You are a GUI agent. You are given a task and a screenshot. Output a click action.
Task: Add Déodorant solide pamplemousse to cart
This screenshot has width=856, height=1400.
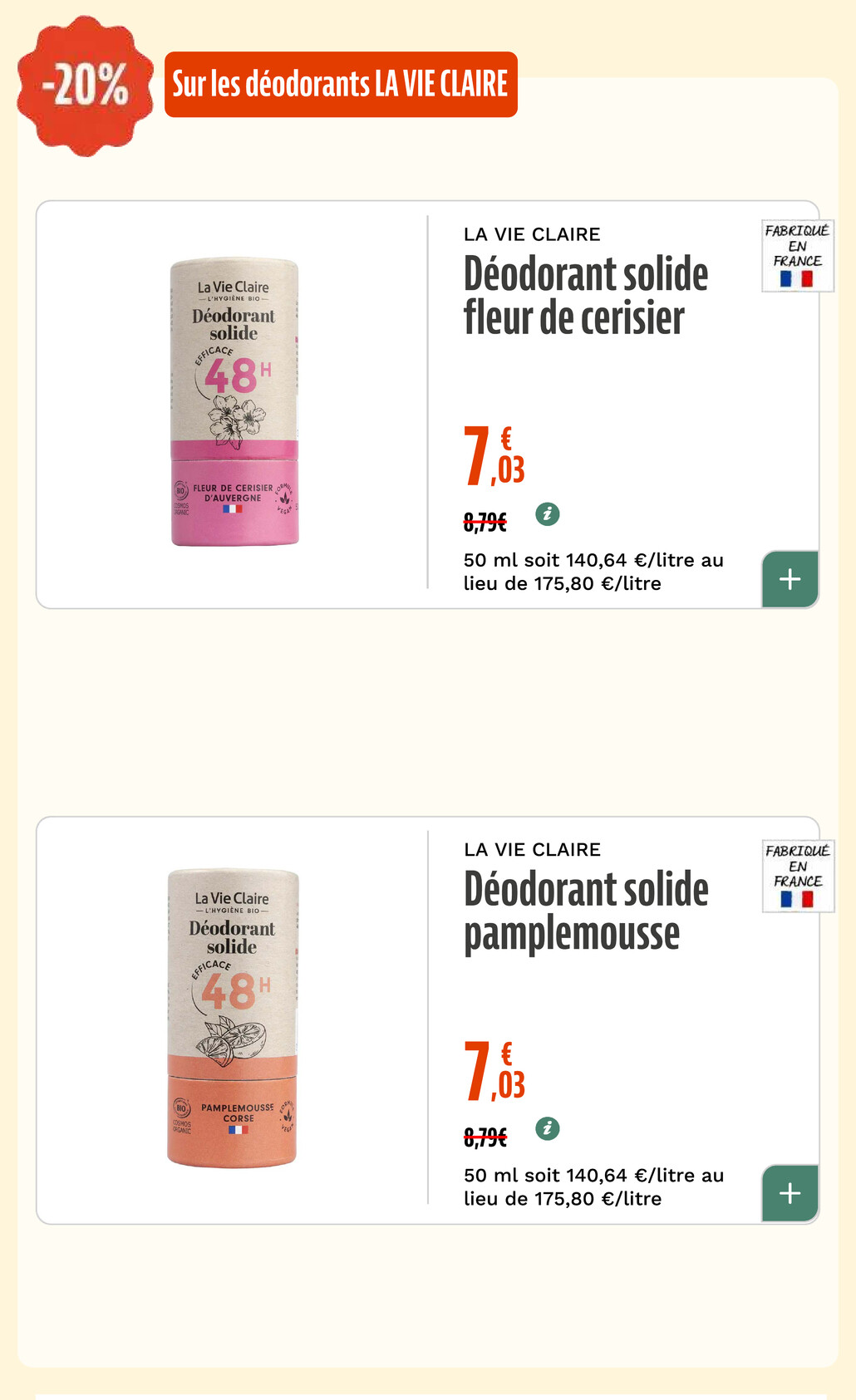[790, 1193]
